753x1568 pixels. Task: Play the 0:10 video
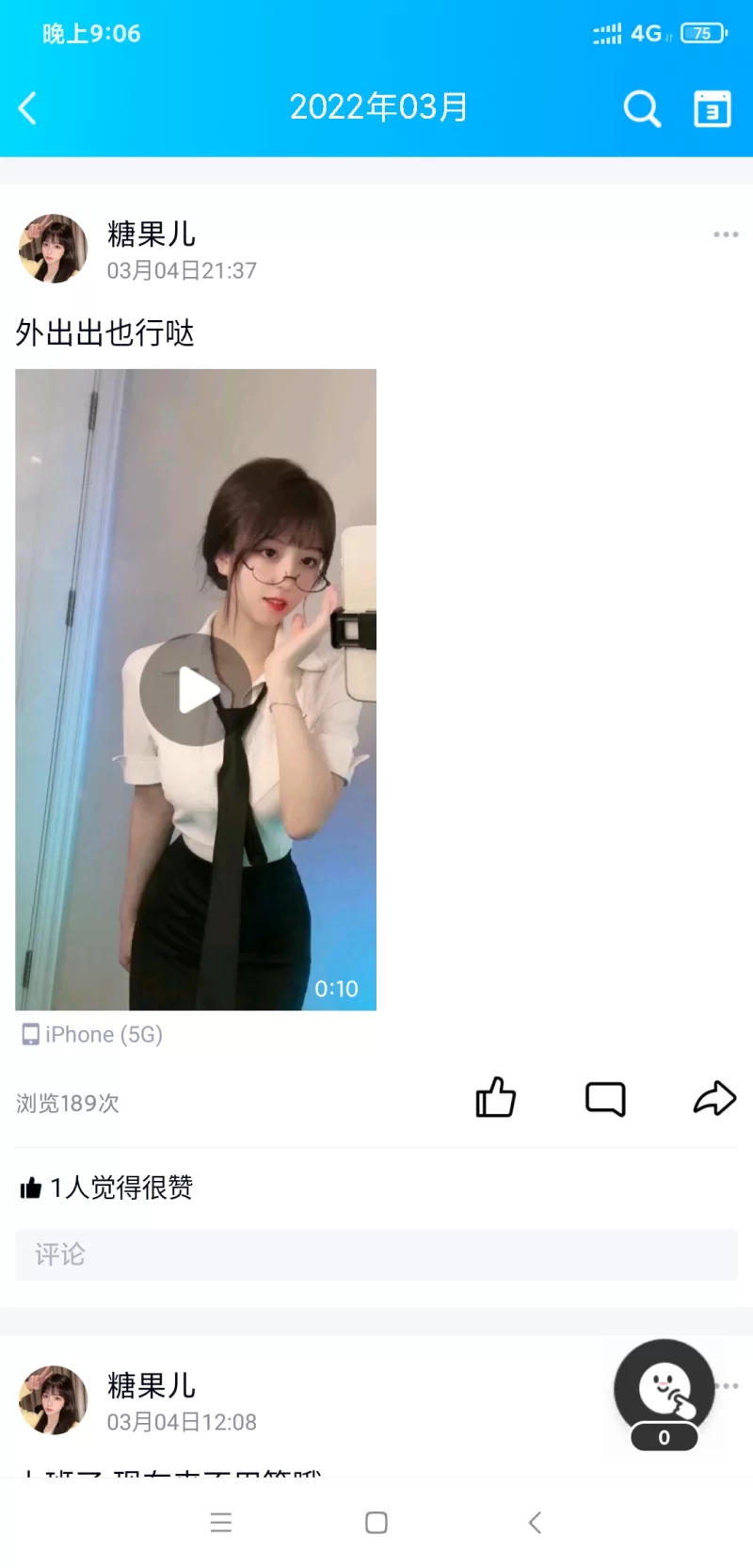pyautogui.click(x=196, y=689)
